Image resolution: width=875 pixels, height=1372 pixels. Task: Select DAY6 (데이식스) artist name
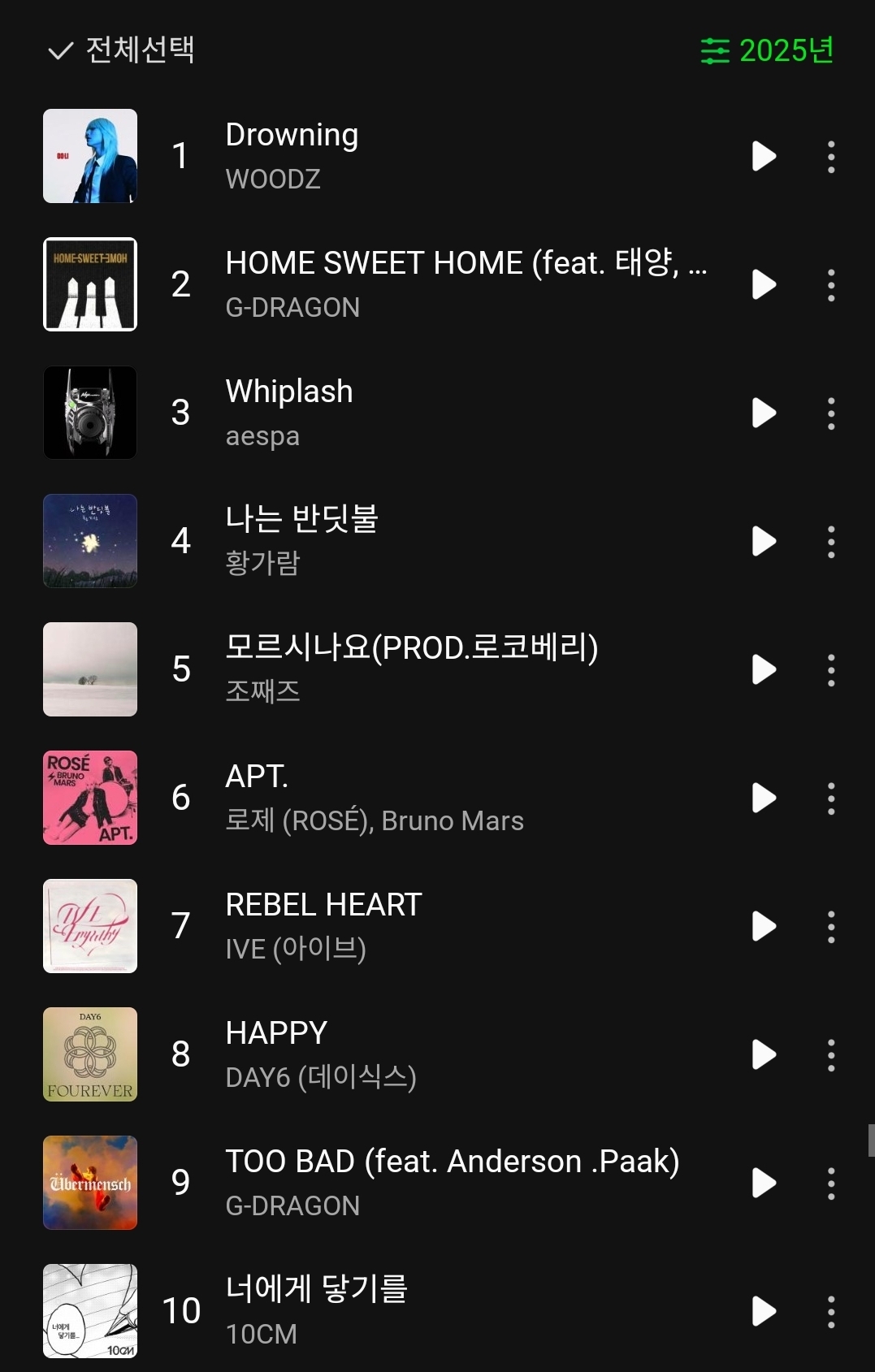[322, 1078]
